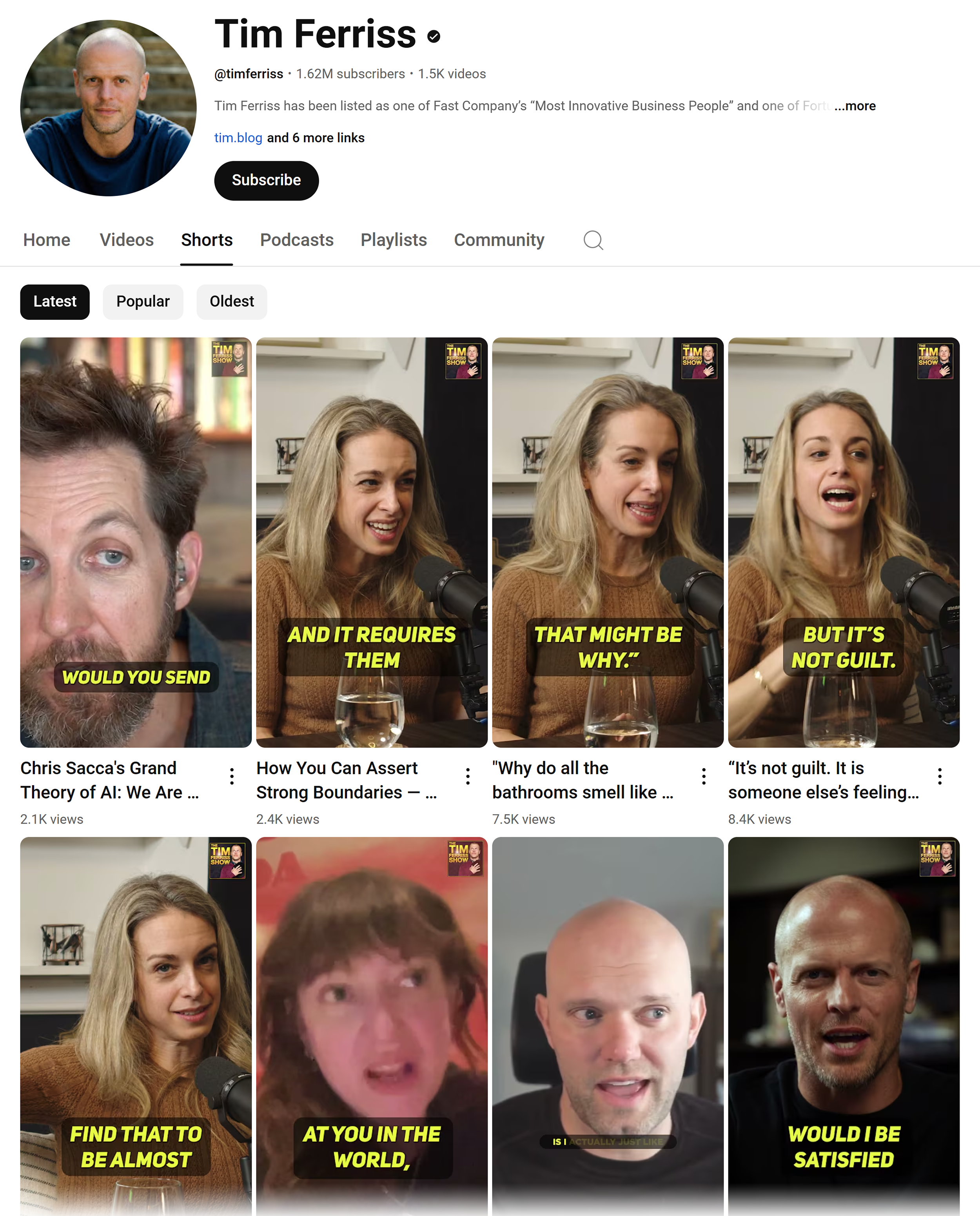980x1216 pixels.
Task: Search within the Tim Ferriss channel
Action: 593,240
